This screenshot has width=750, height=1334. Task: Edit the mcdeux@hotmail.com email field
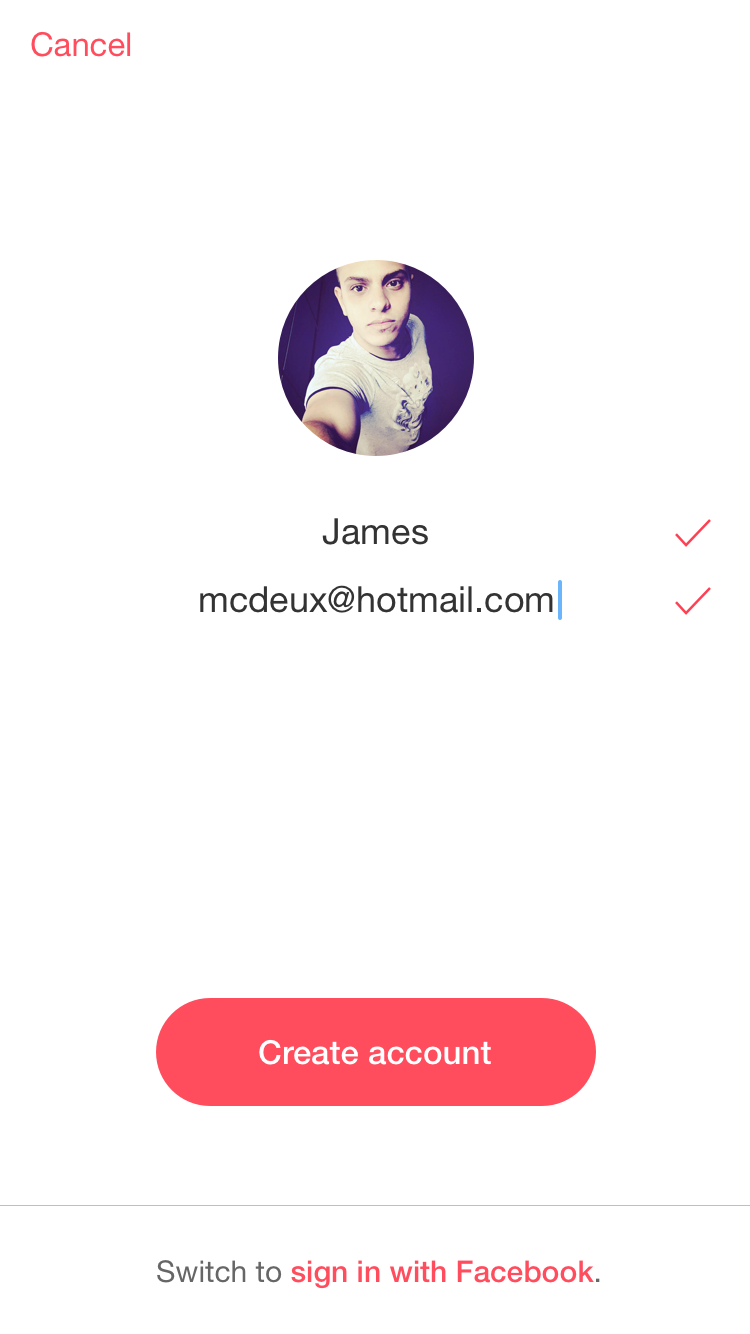coord(376,600)
